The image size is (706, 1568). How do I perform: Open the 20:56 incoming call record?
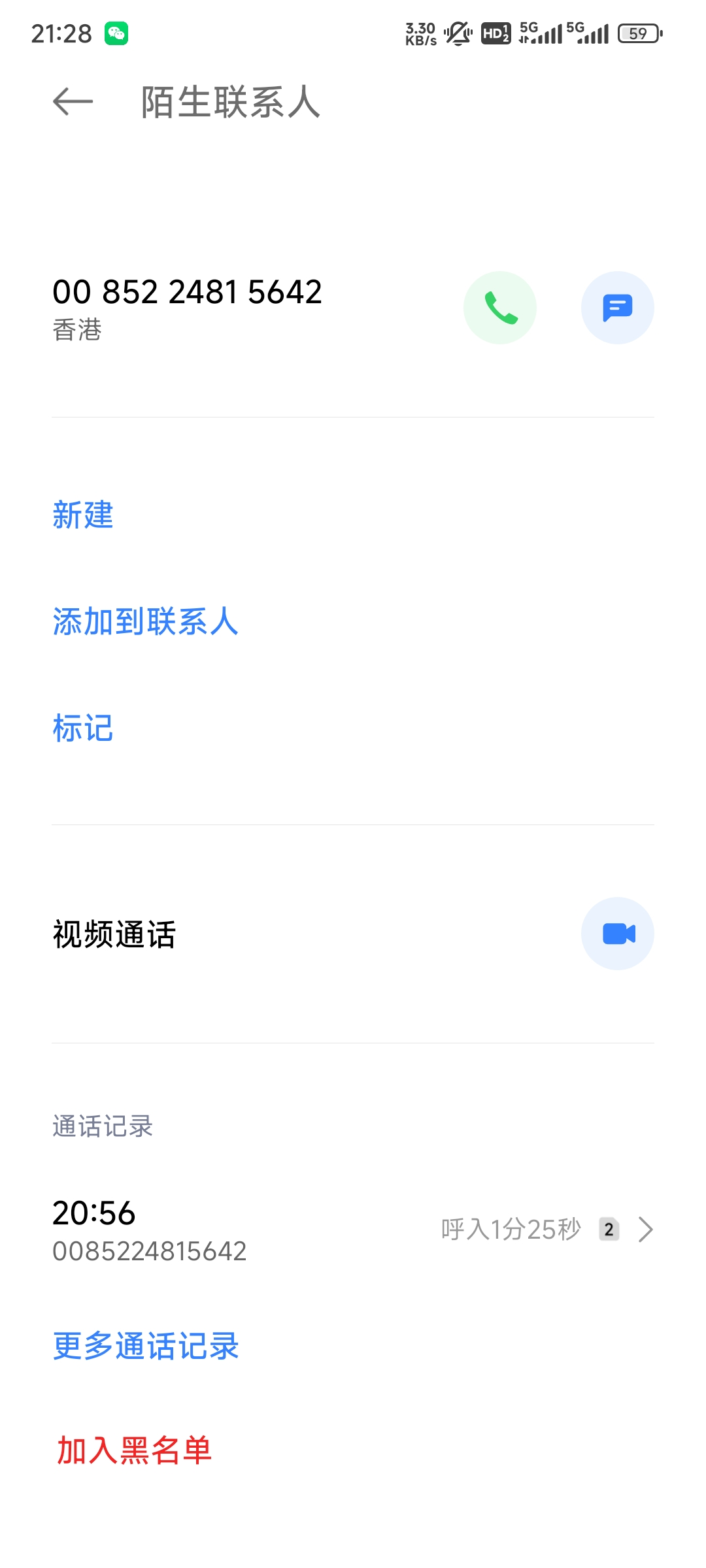click(x=353, y=1230)
